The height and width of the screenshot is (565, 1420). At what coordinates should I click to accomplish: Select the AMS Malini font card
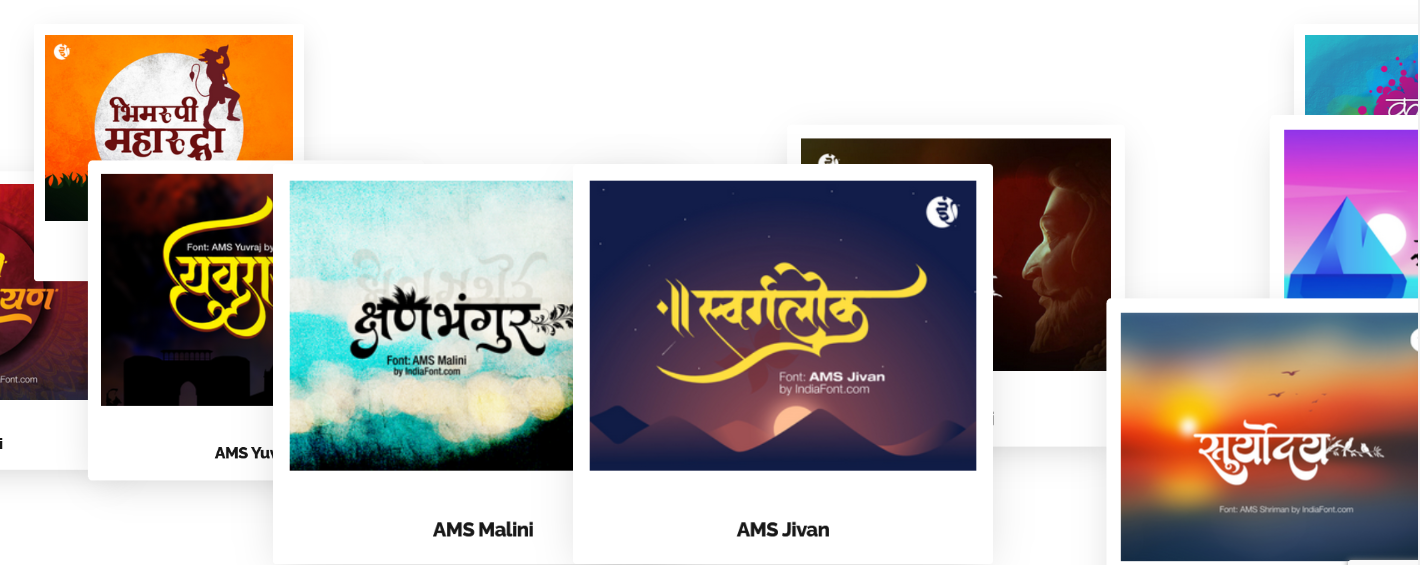(x=430, y=325)
